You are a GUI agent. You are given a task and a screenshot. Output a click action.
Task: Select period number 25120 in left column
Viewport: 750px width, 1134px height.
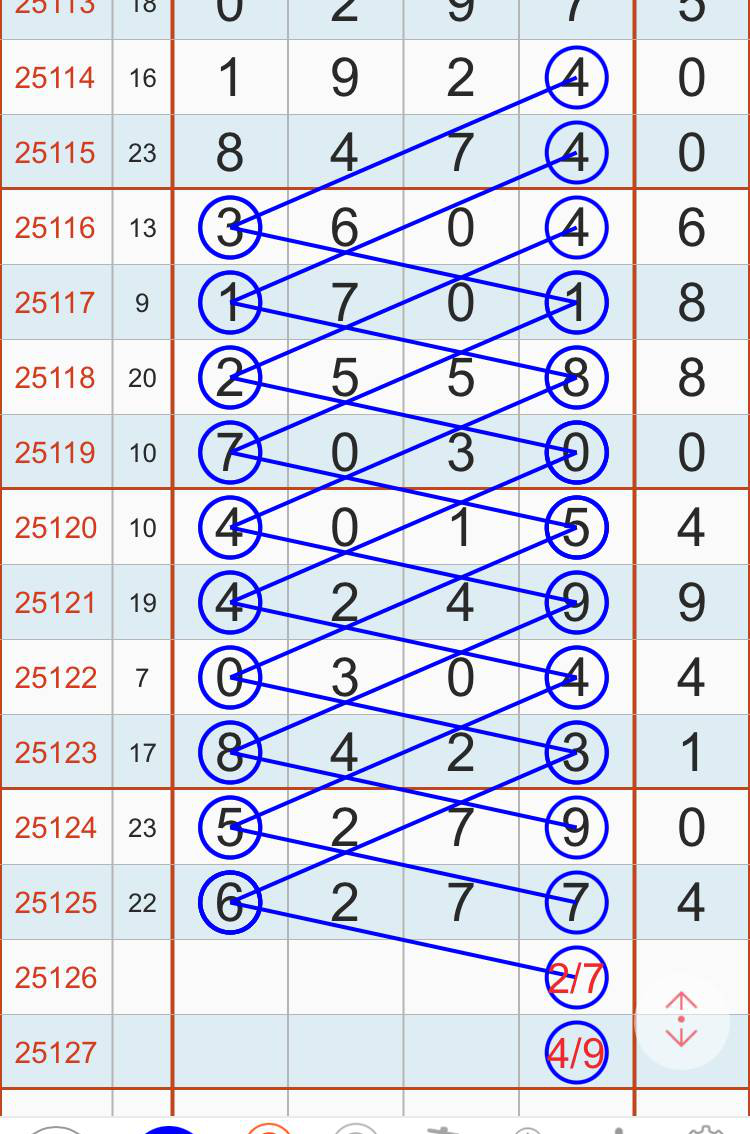[x=55, y=527]
